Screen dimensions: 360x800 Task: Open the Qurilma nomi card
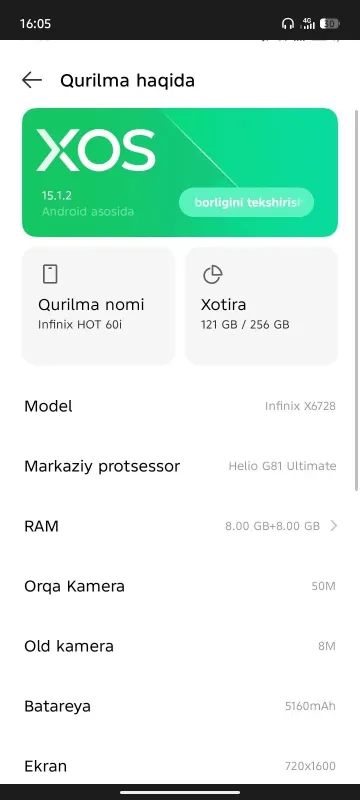click(x=98, y=306)
